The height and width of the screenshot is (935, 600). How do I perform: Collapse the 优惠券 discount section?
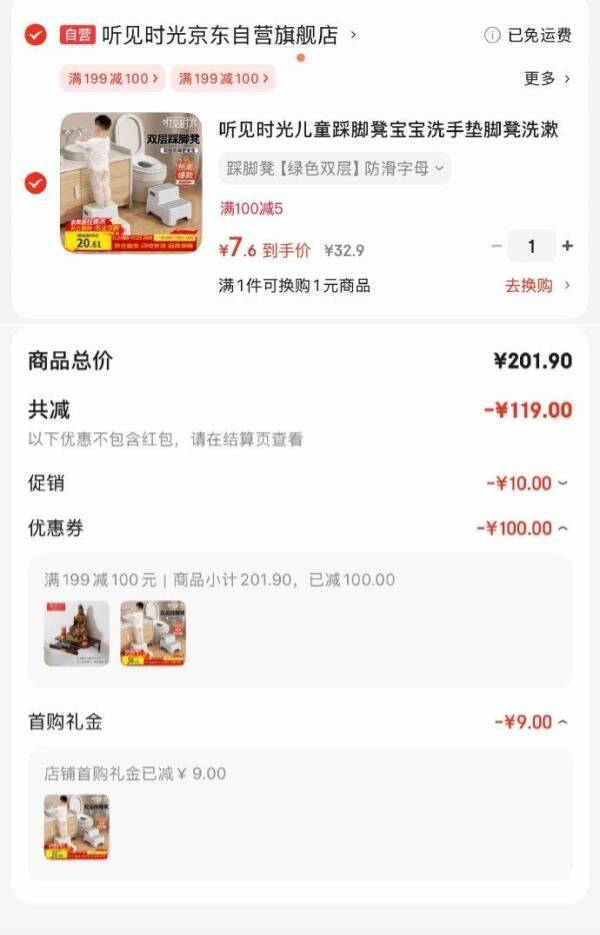pos(562,528)
